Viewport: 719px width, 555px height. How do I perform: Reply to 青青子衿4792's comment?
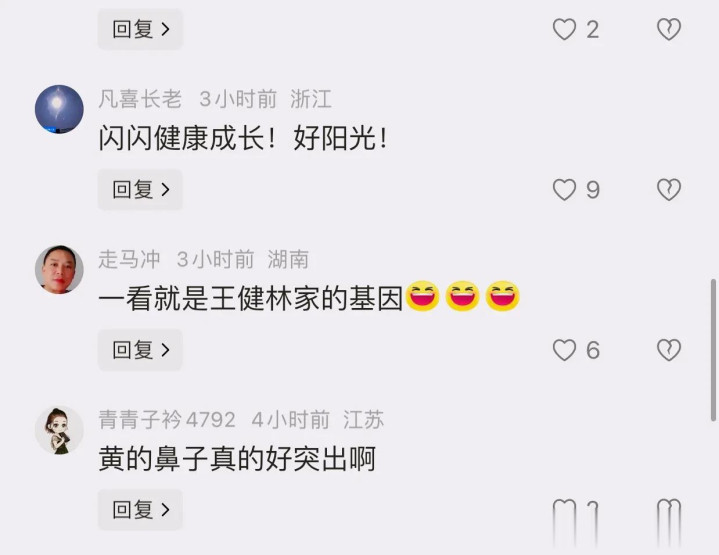(x=140, y=510)
